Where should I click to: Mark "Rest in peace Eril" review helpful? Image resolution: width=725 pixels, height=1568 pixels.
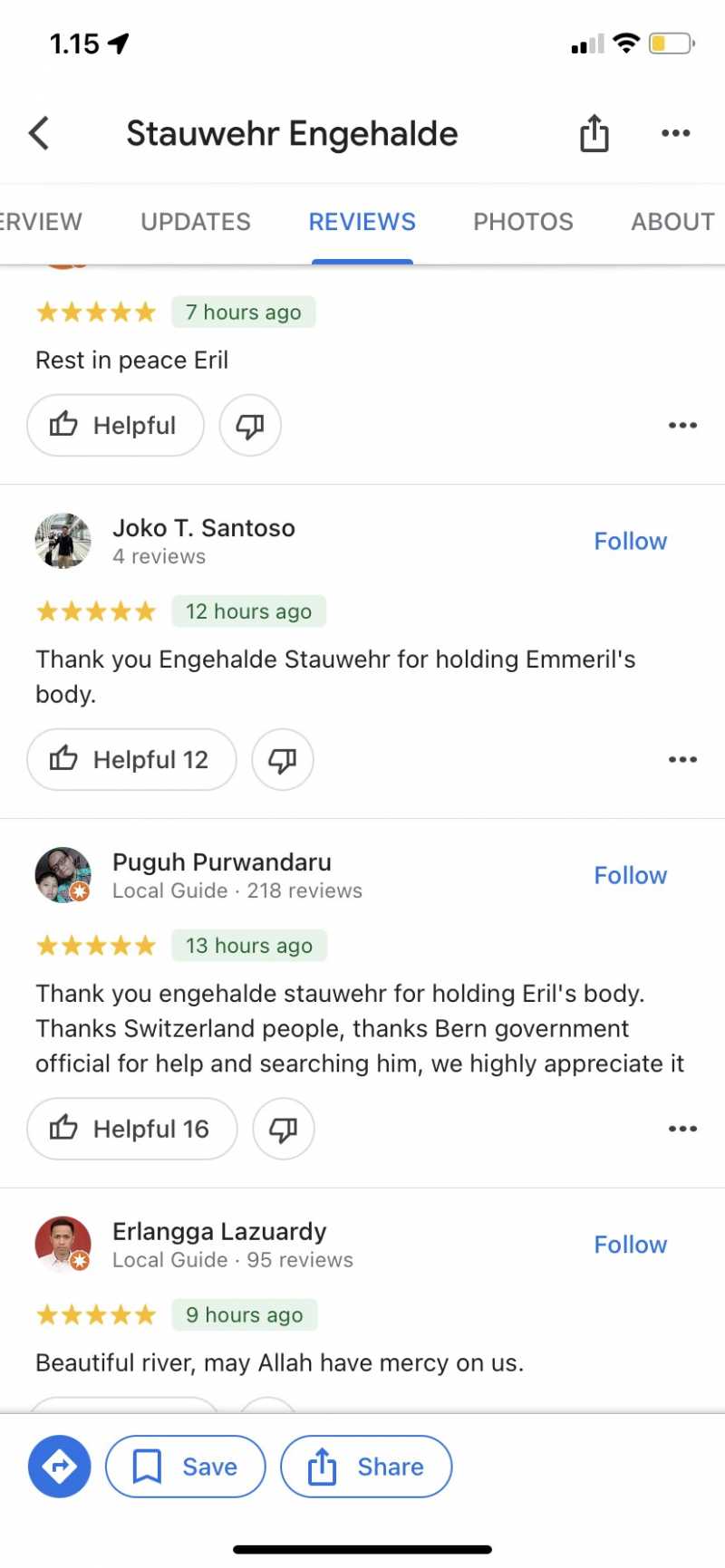(x=115, y=425)
